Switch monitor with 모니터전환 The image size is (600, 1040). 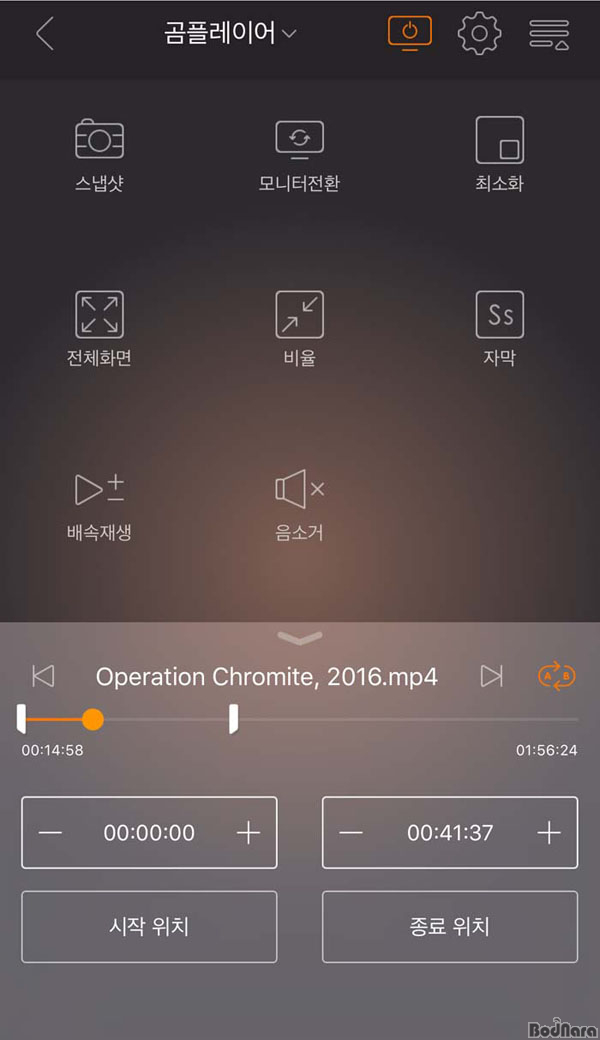click(299, 154)
